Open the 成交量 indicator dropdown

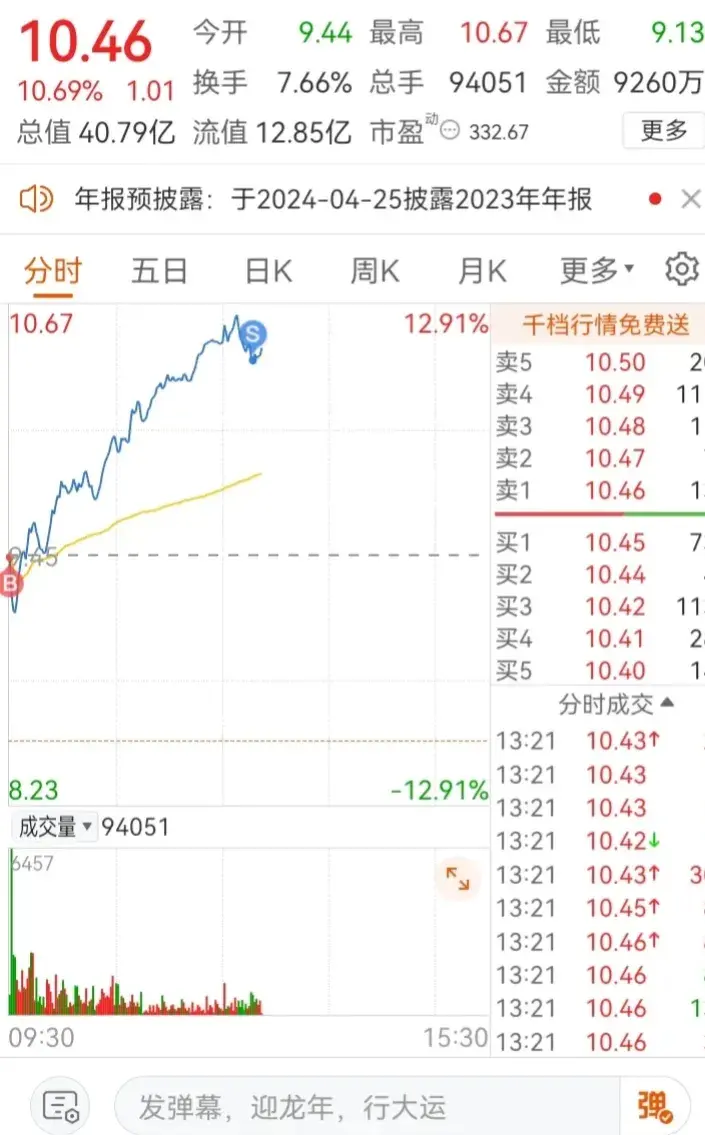pos(56,827)
